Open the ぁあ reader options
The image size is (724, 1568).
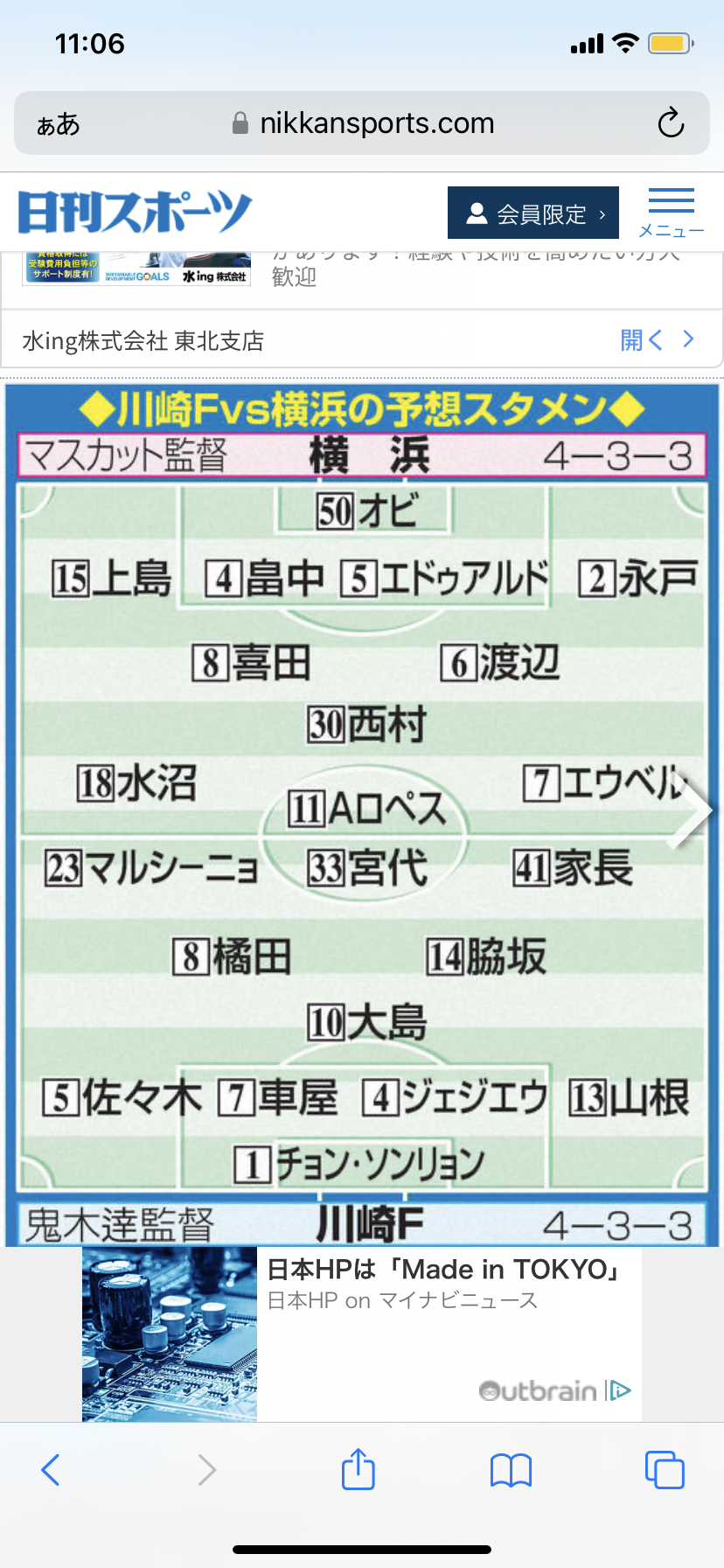point(58,124)
